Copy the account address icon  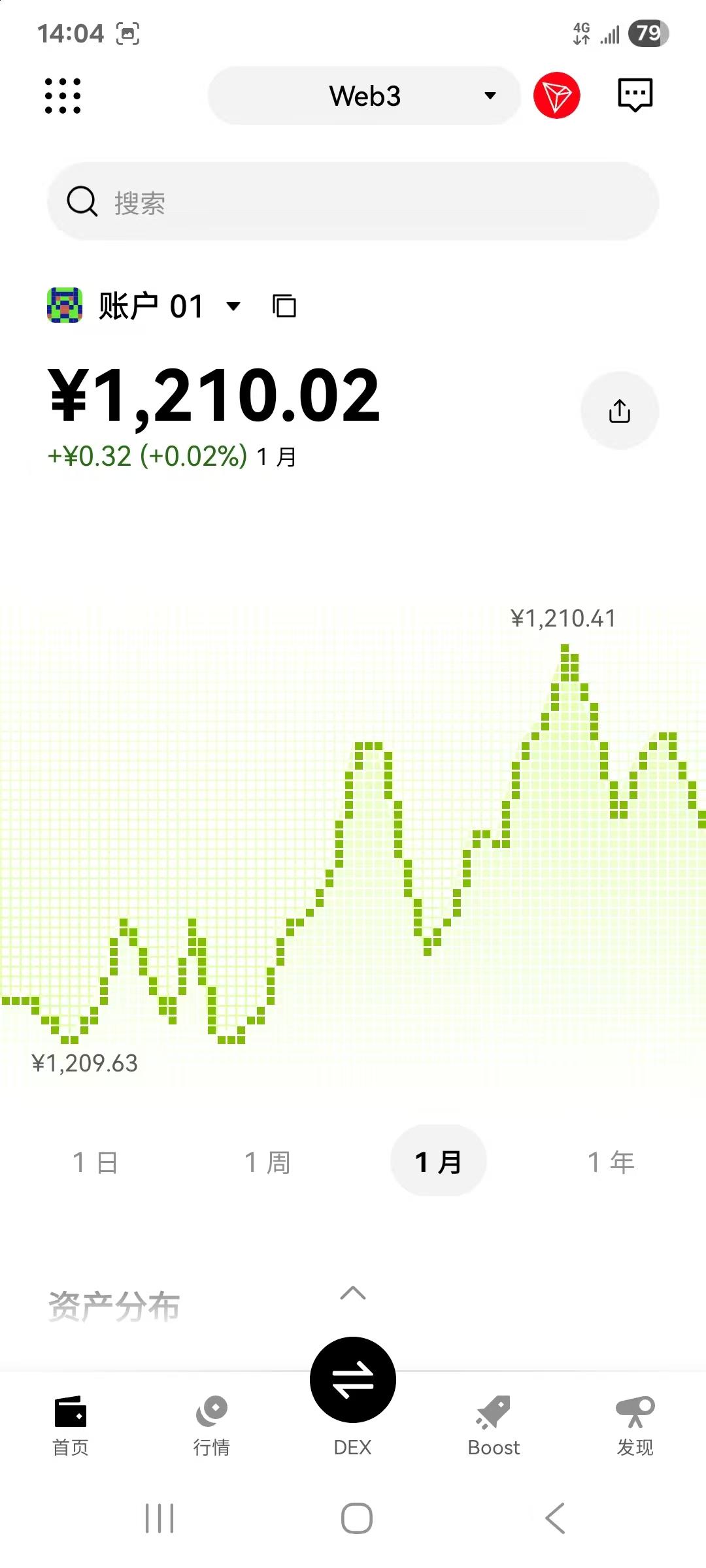click(x=284, y=306)
